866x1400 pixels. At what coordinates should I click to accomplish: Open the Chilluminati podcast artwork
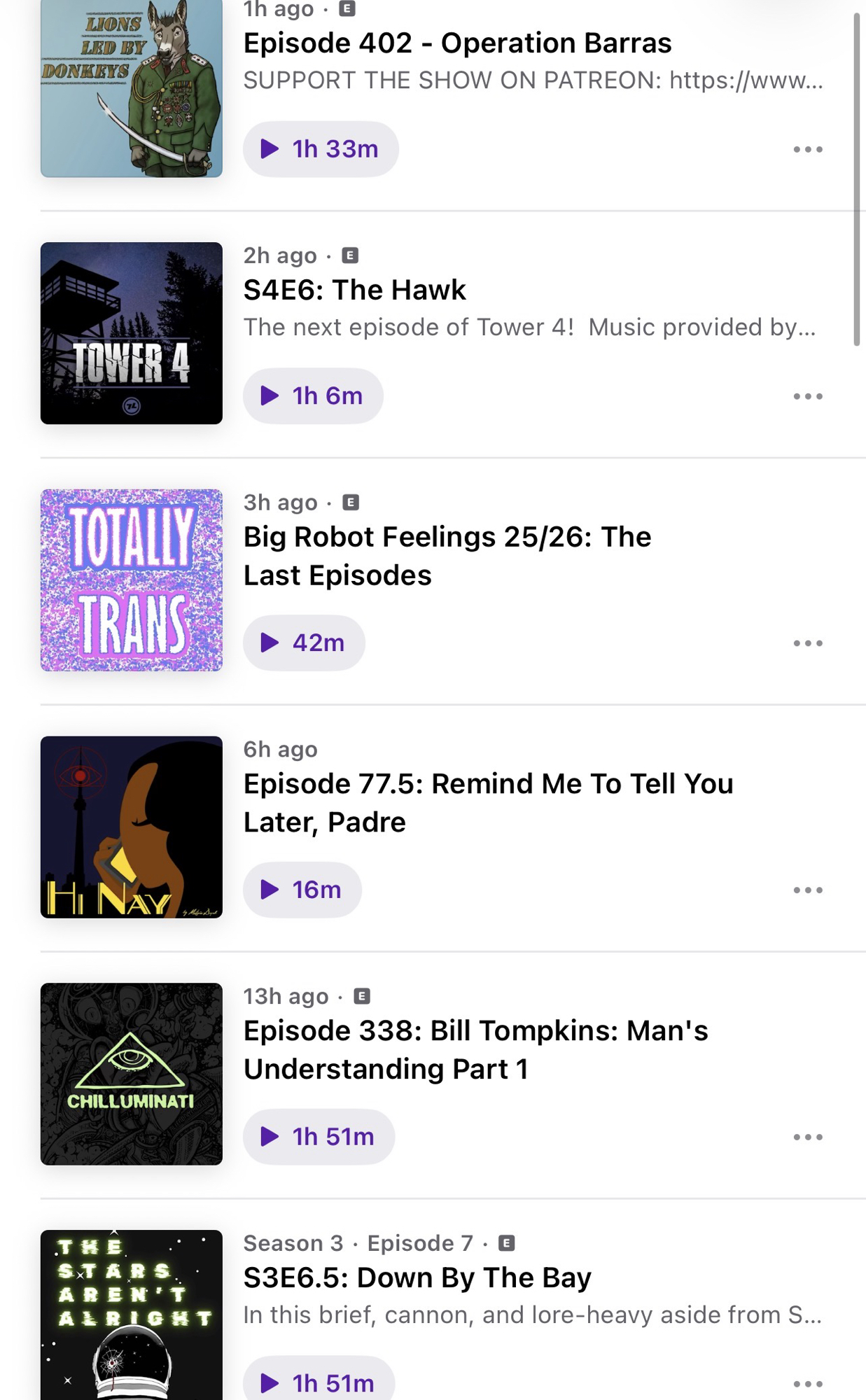pos(132,1074)
